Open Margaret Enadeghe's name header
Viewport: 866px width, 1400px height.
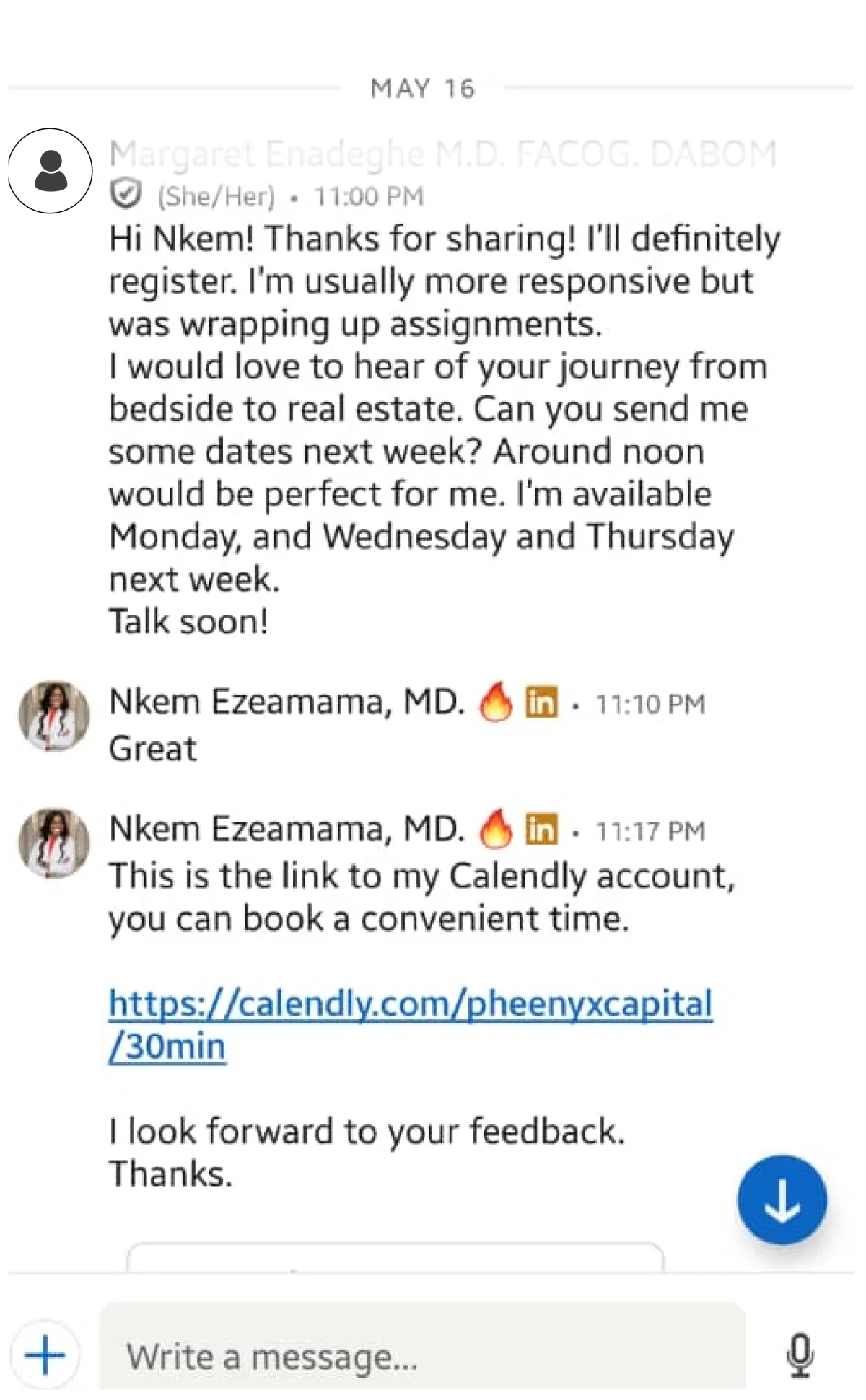442,154
